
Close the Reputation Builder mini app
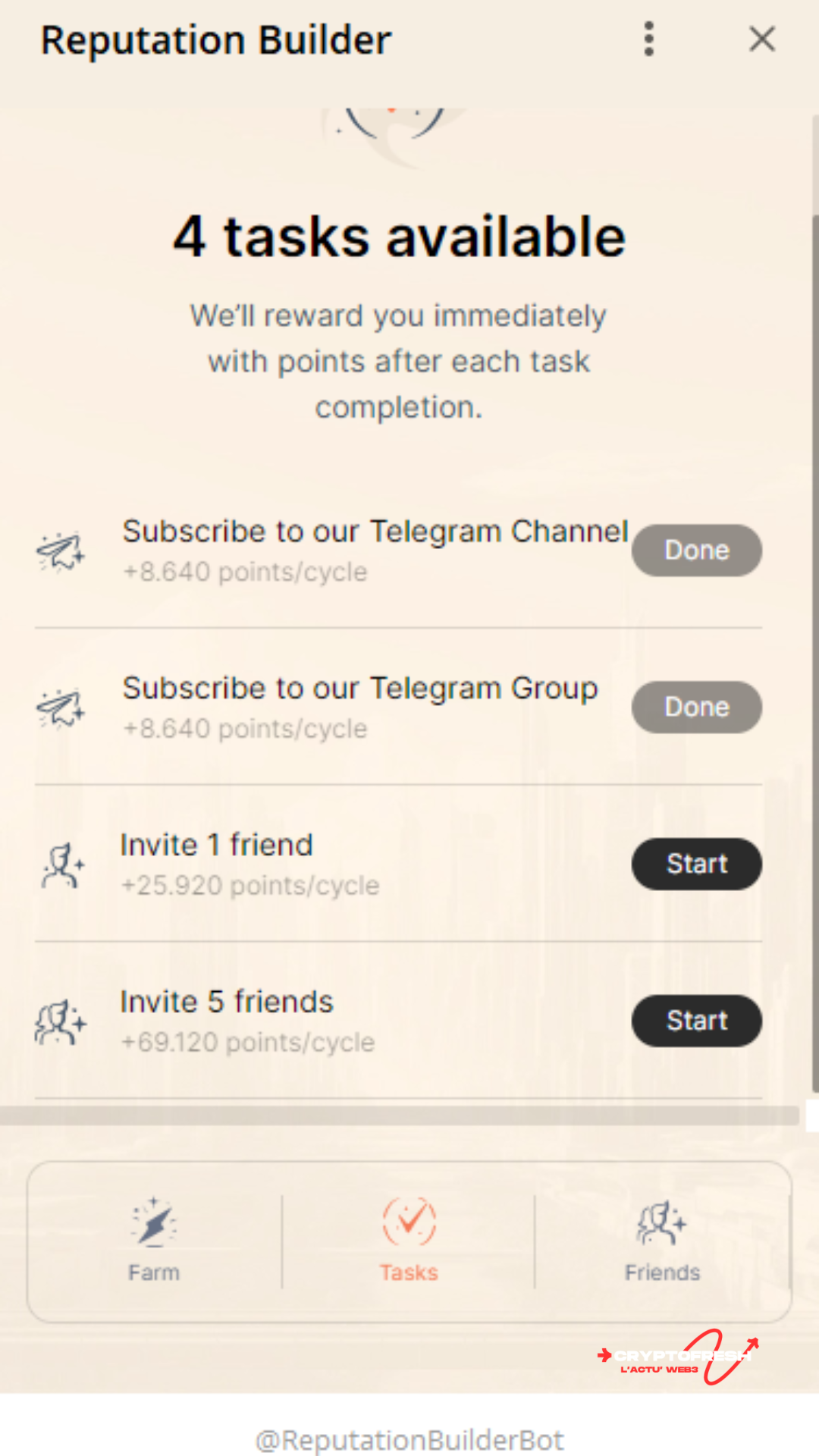pyautogui.click(x=761, y=39)
